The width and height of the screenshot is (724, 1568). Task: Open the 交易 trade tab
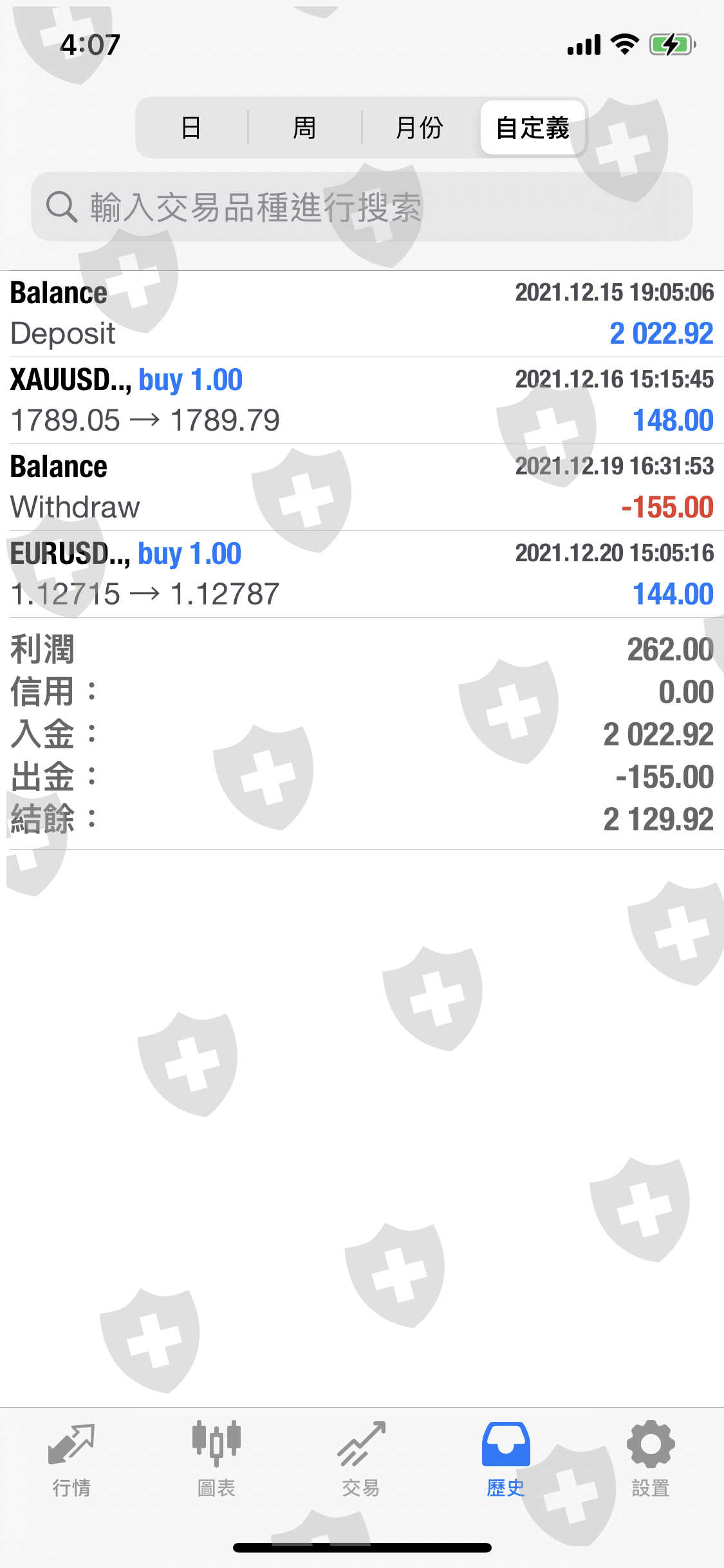pyautogui.click(x=361, y=1459)
